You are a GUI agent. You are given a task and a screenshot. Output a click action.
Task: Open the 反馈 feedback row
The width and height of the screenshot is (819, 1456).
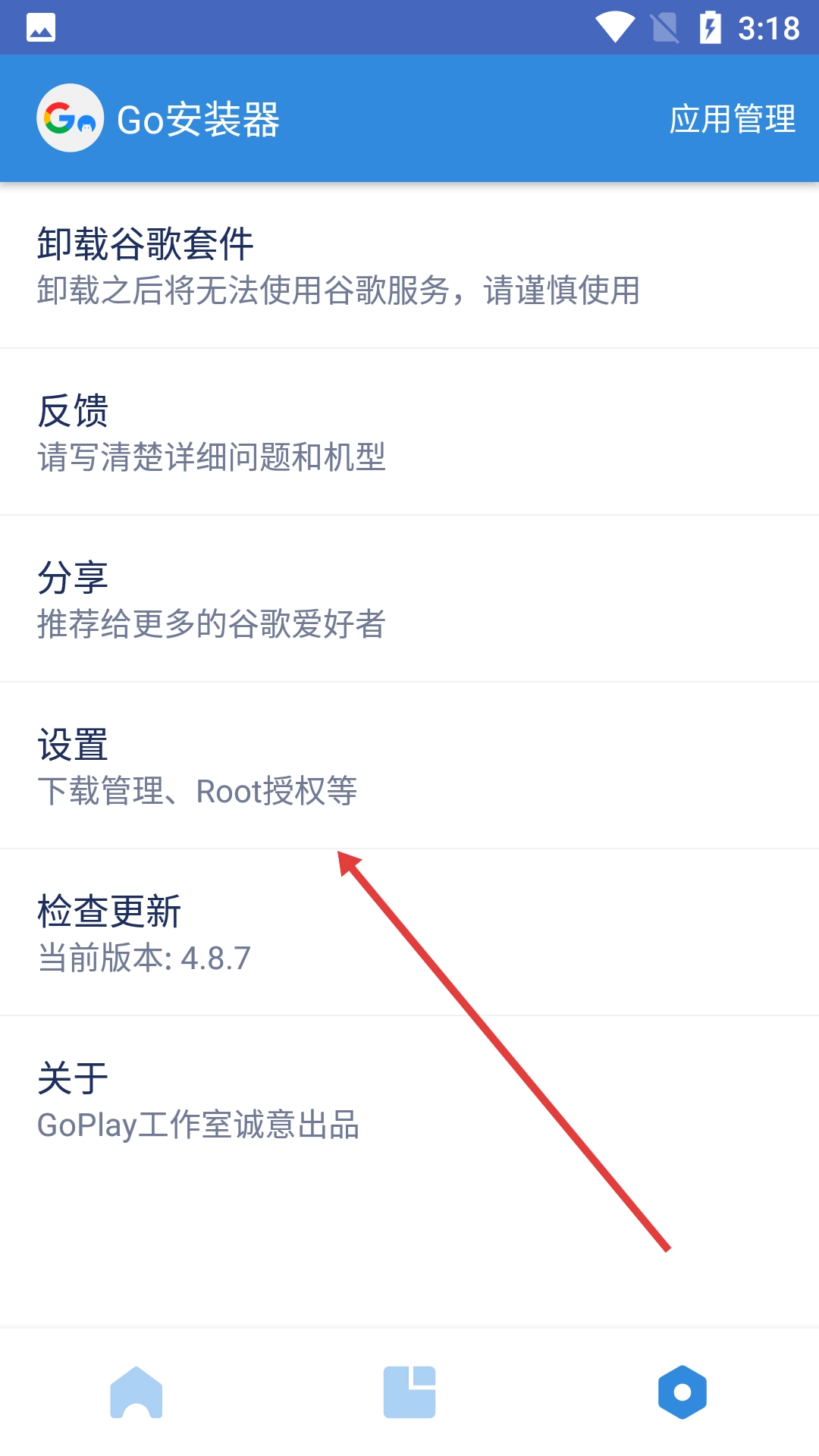(x=409, y=432)
